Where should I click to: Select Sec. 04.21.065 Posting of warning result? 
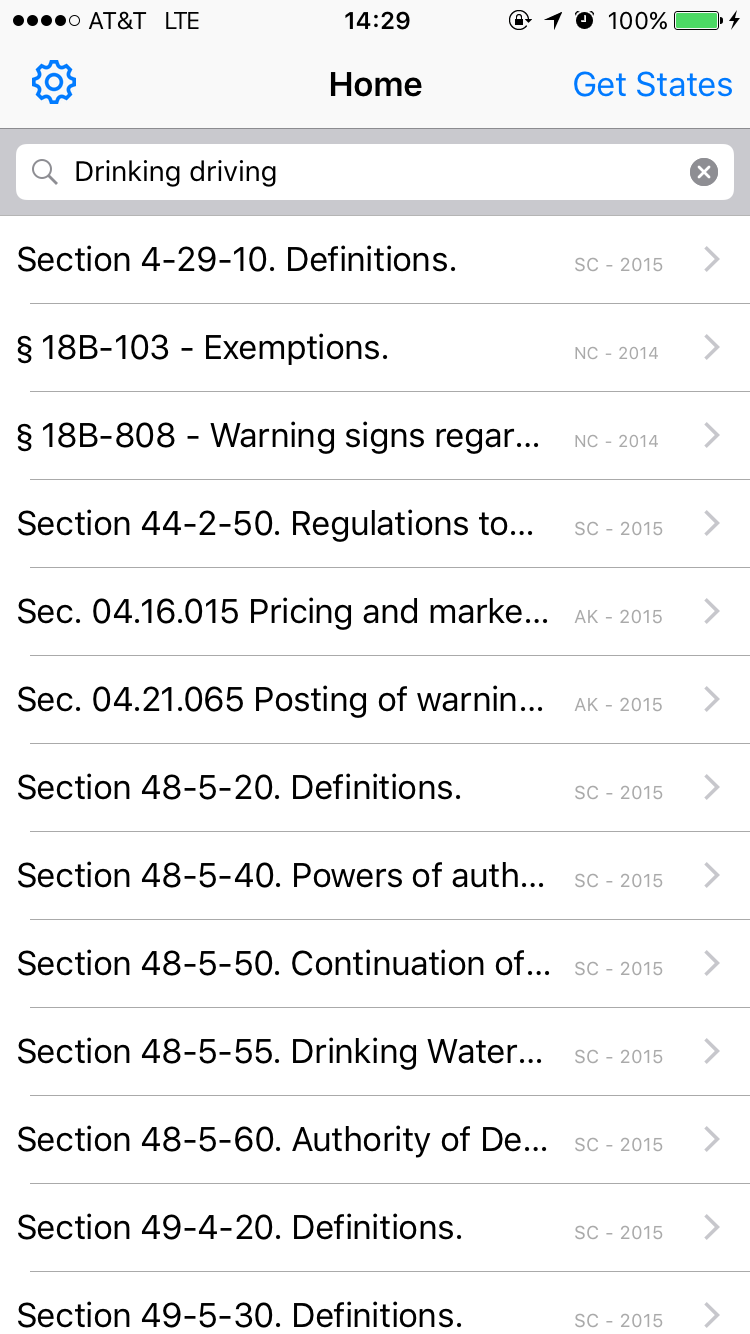375,699
